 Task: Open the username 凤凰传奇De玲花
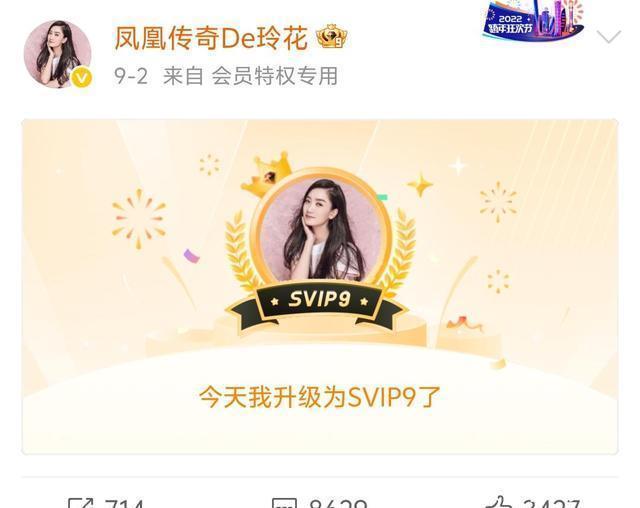point(212,38)
